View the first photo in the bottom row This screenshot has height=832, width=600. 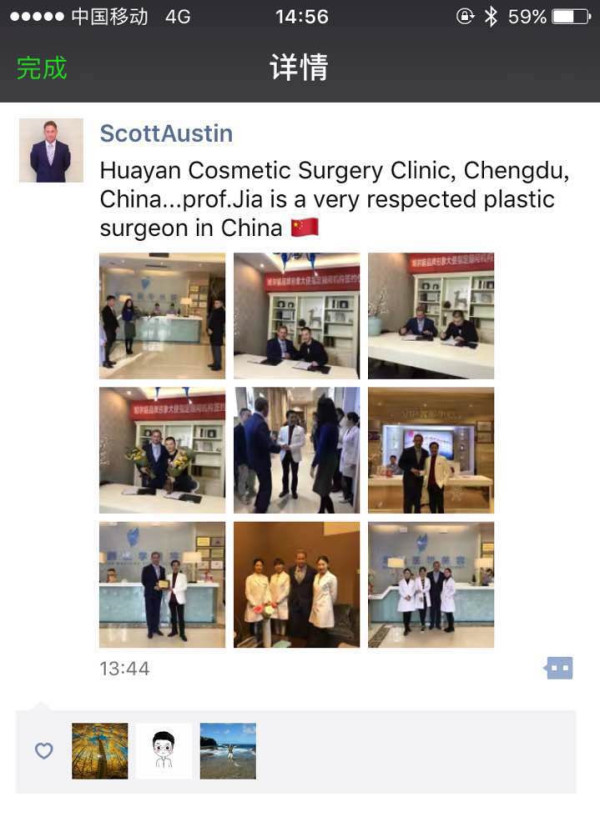point(162,585)
